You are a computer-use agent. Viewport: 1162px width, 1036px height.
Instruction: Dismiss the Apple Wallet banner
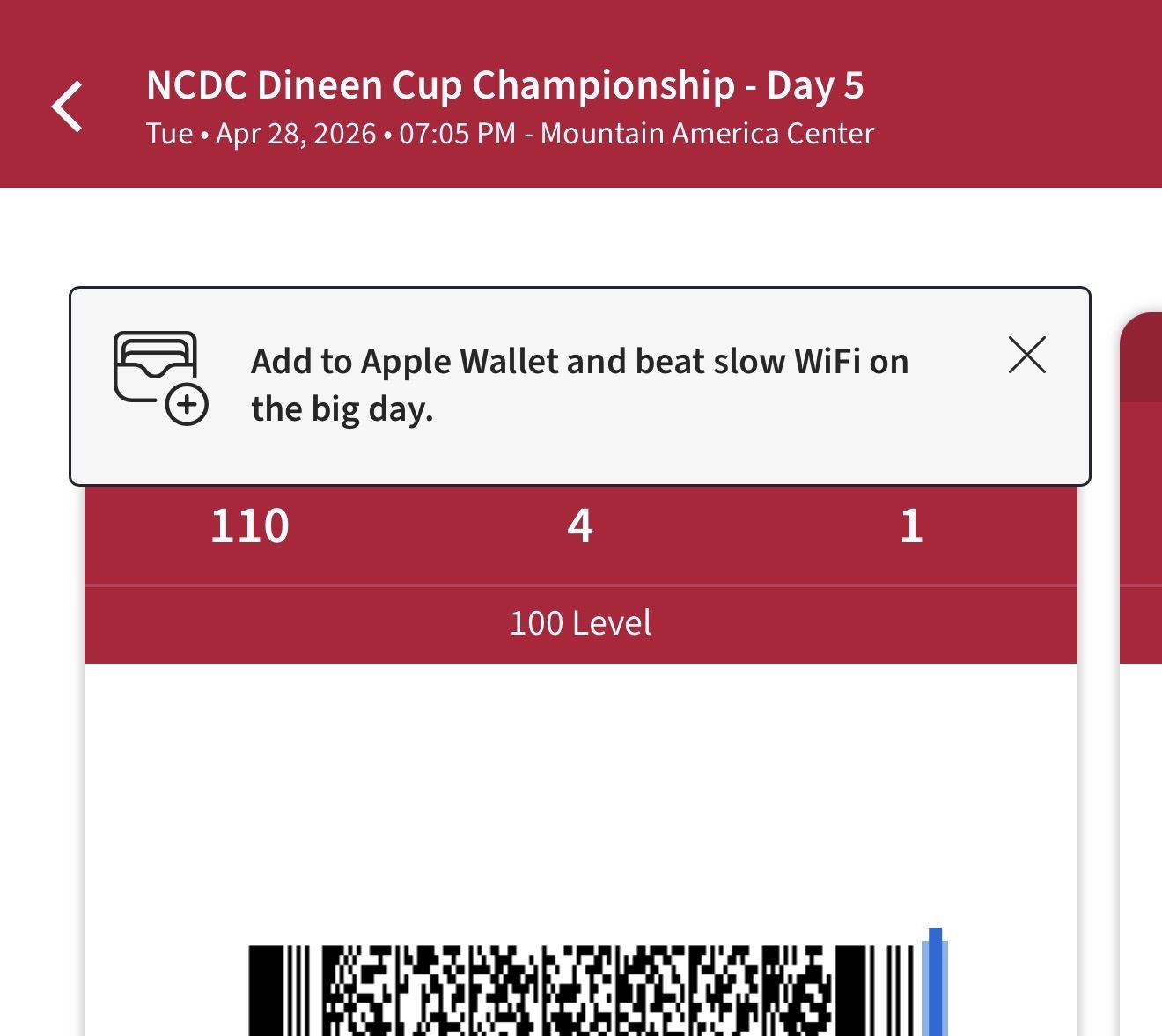coord(1026,356)
